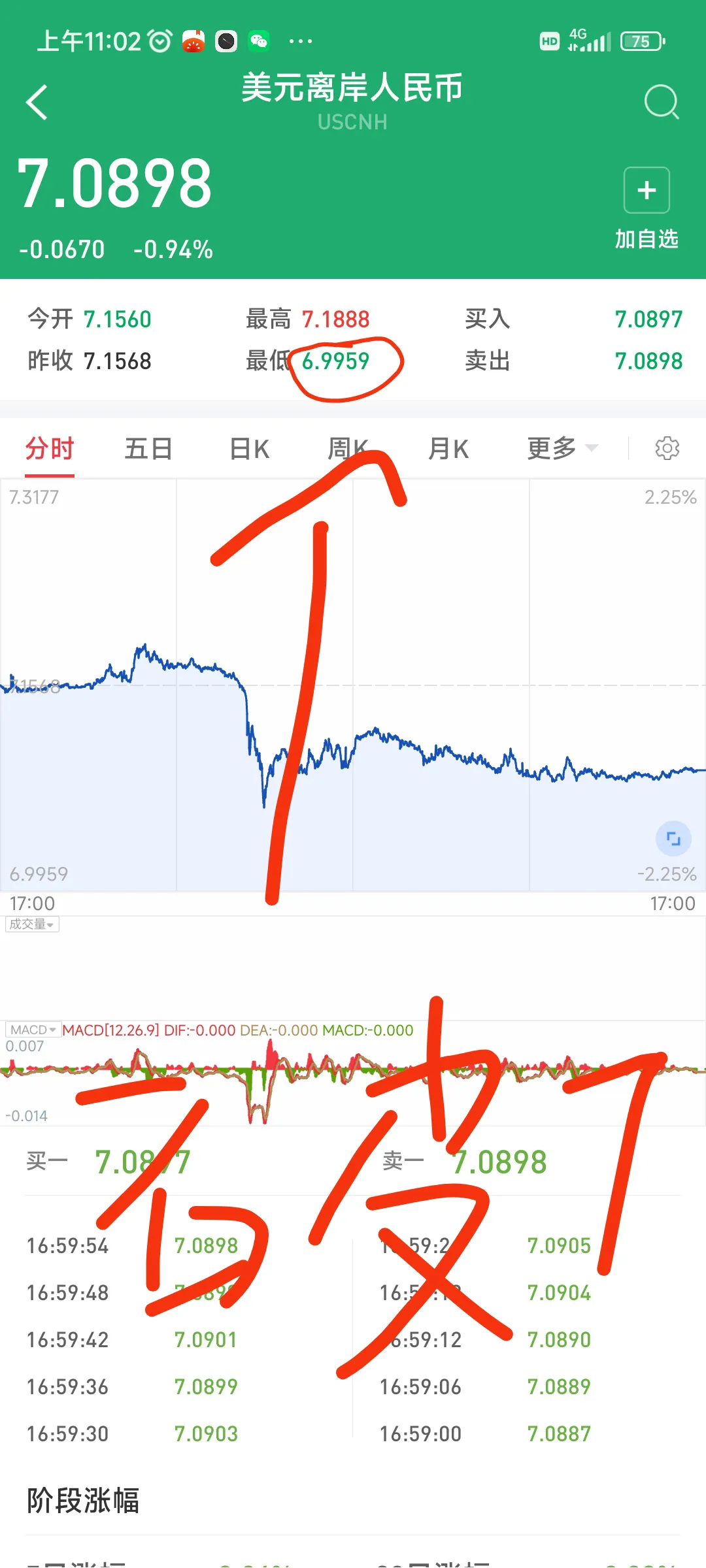Viewport: 706px width, 1568px height.
Task: Expand the 更多 chart period dropdown
Action: 563,448
